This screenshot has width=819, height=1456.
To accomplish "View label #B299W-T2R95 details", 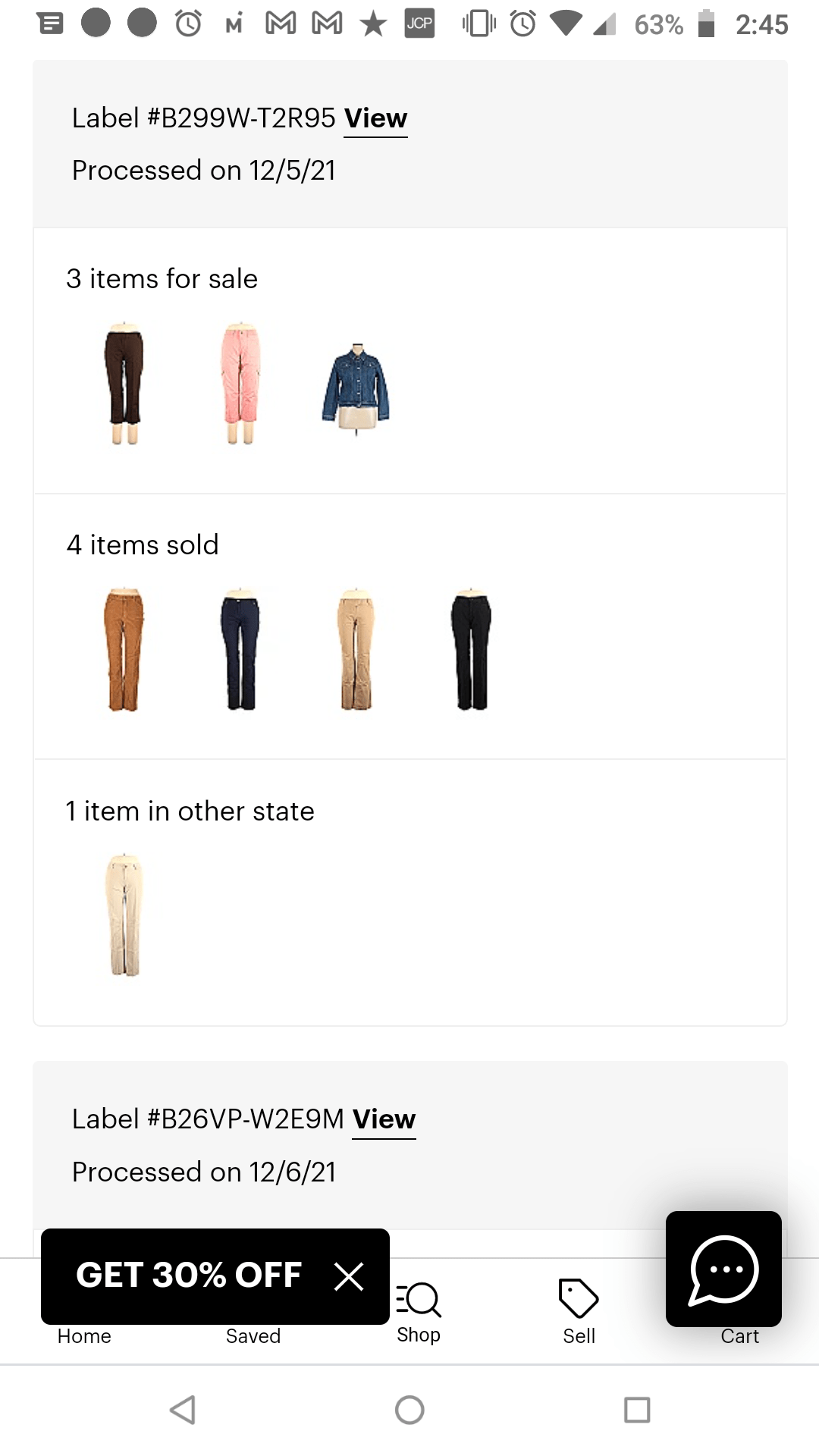I will tap(375, 119).
